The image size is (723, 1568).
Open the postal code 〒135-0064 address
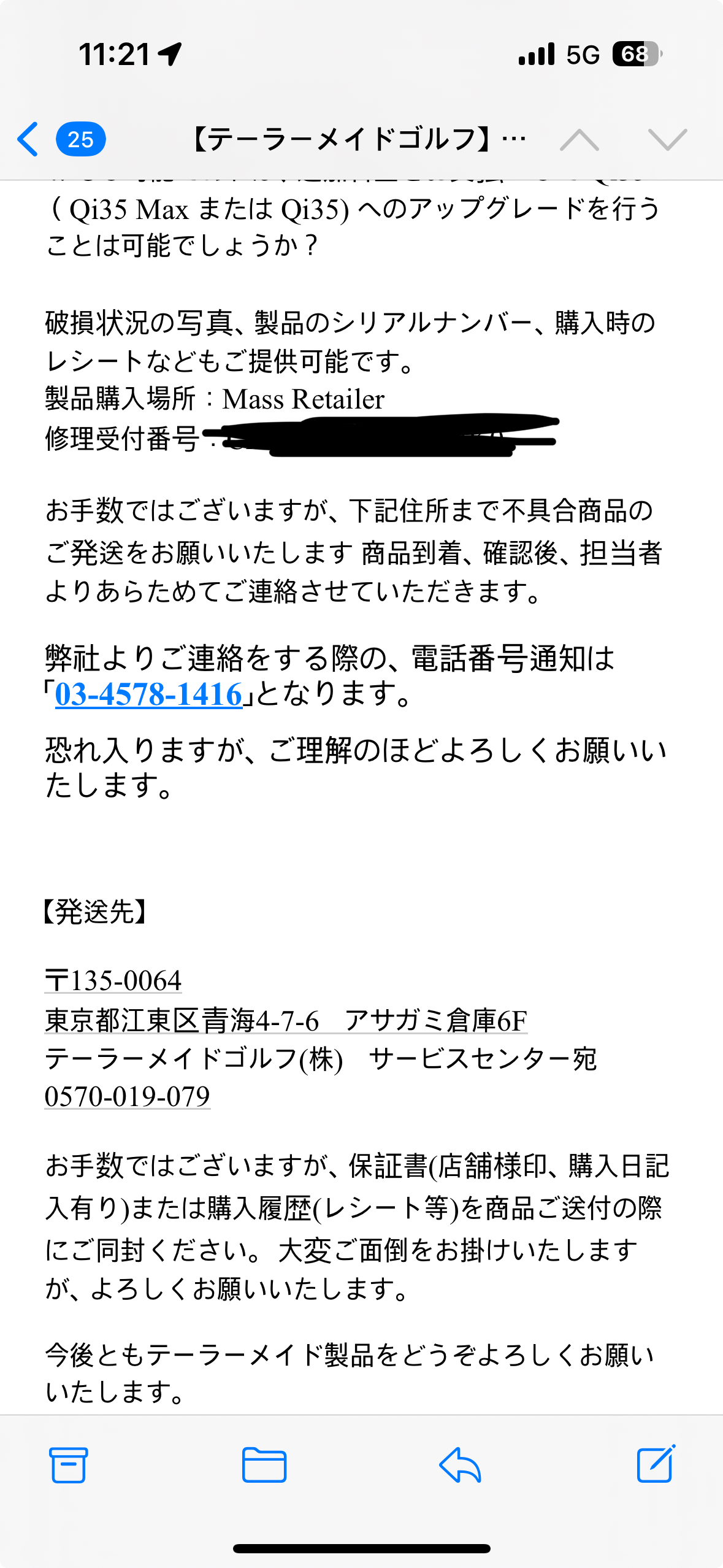113,980
